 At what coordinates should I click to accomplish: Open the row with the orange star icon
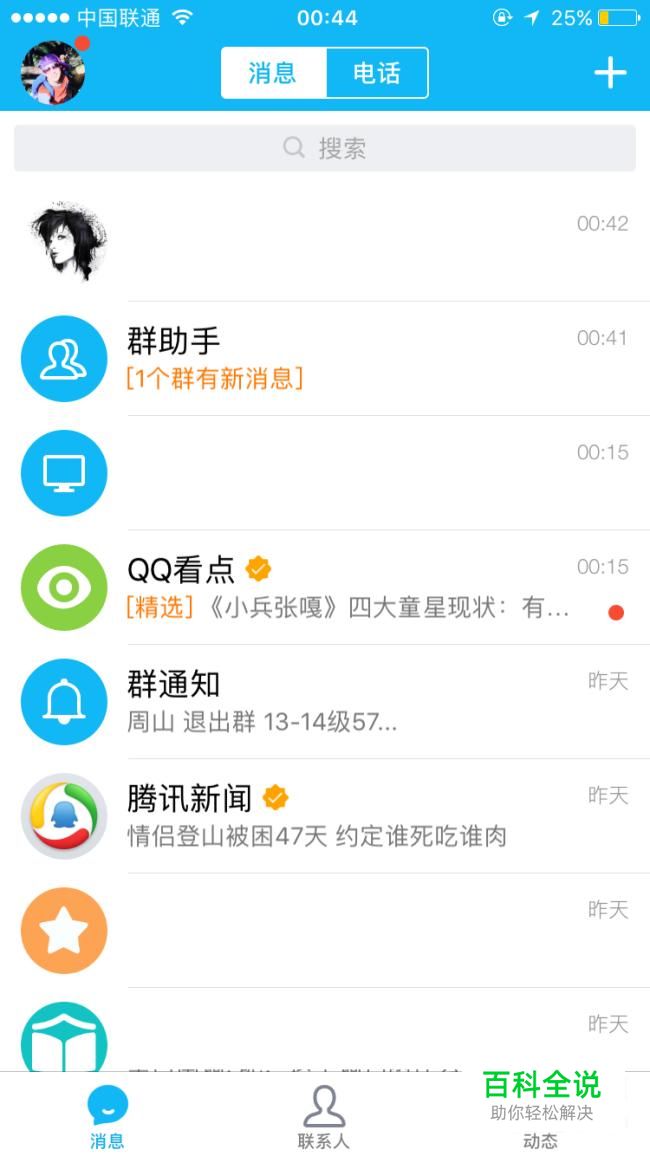click(325, 930)
